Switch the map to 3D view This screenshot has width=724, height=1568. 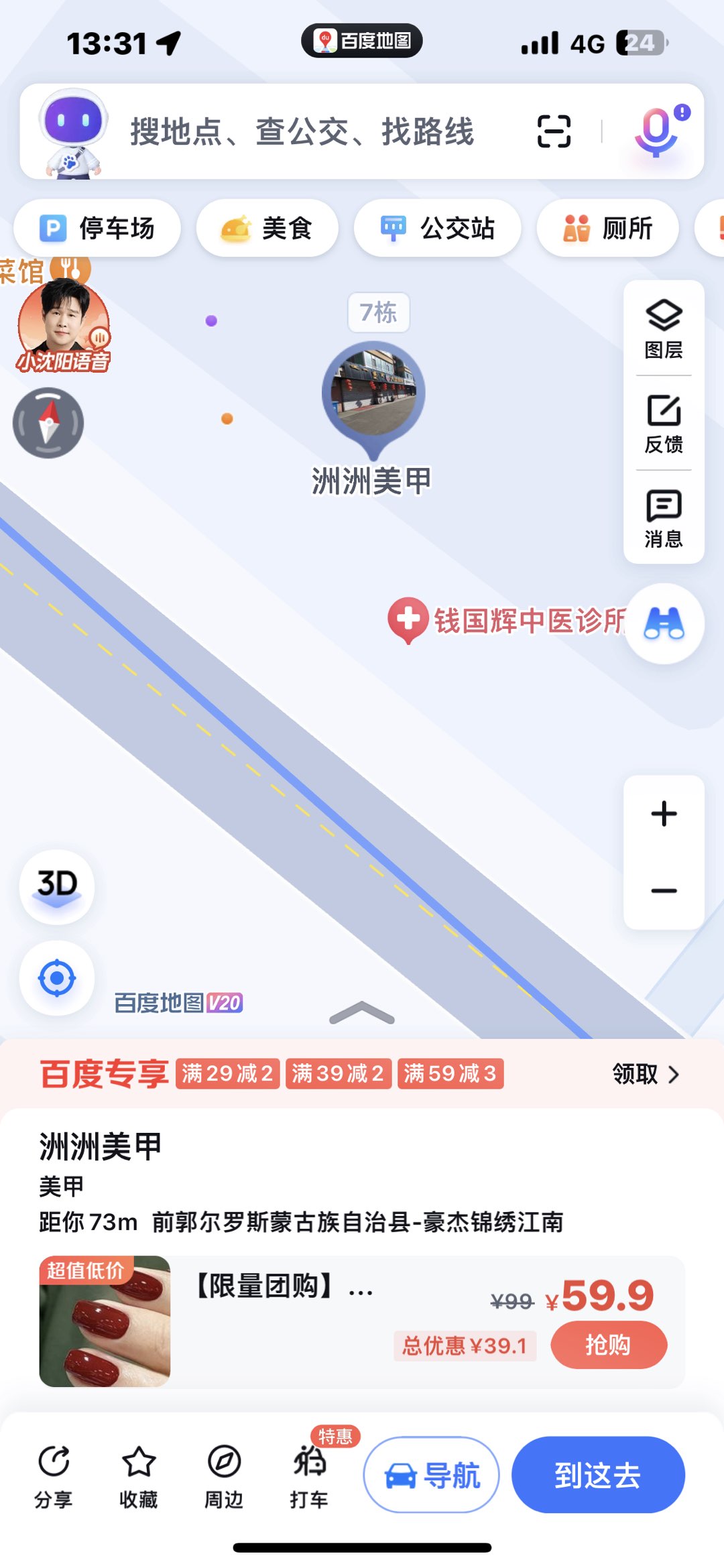click(x=57, y=886)
